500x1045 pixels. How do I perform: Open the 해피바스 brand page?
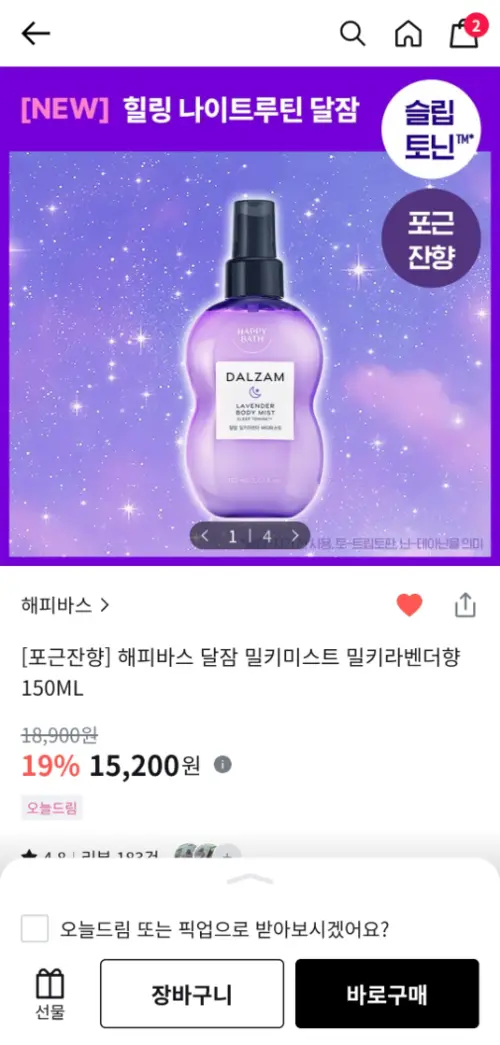pyautogui.click(x=65, y=605)
